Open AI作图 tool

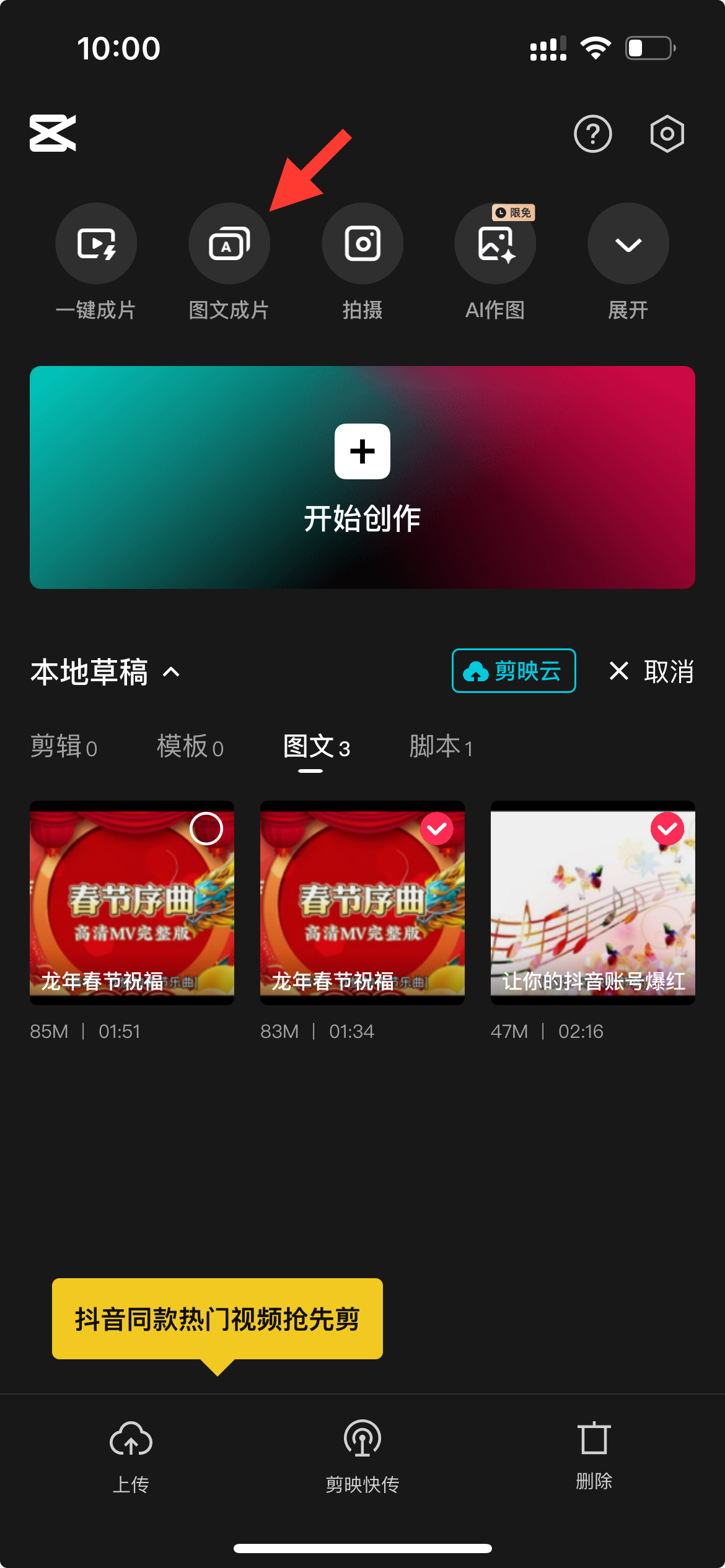[x=495, y=244]
